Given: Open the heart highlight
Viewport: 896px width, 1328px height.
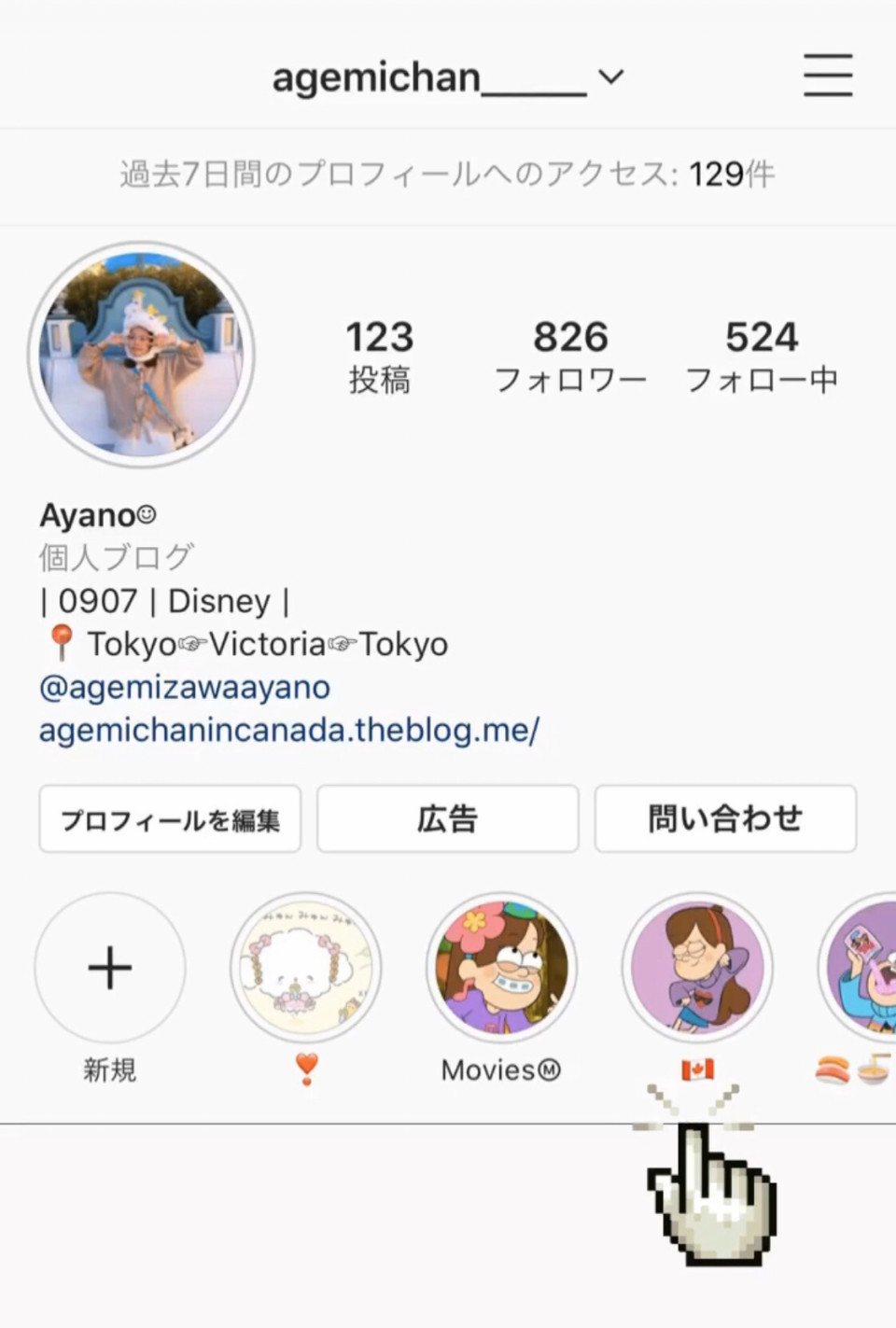Looking at the screenshot, I should click(x=306, y=968).
